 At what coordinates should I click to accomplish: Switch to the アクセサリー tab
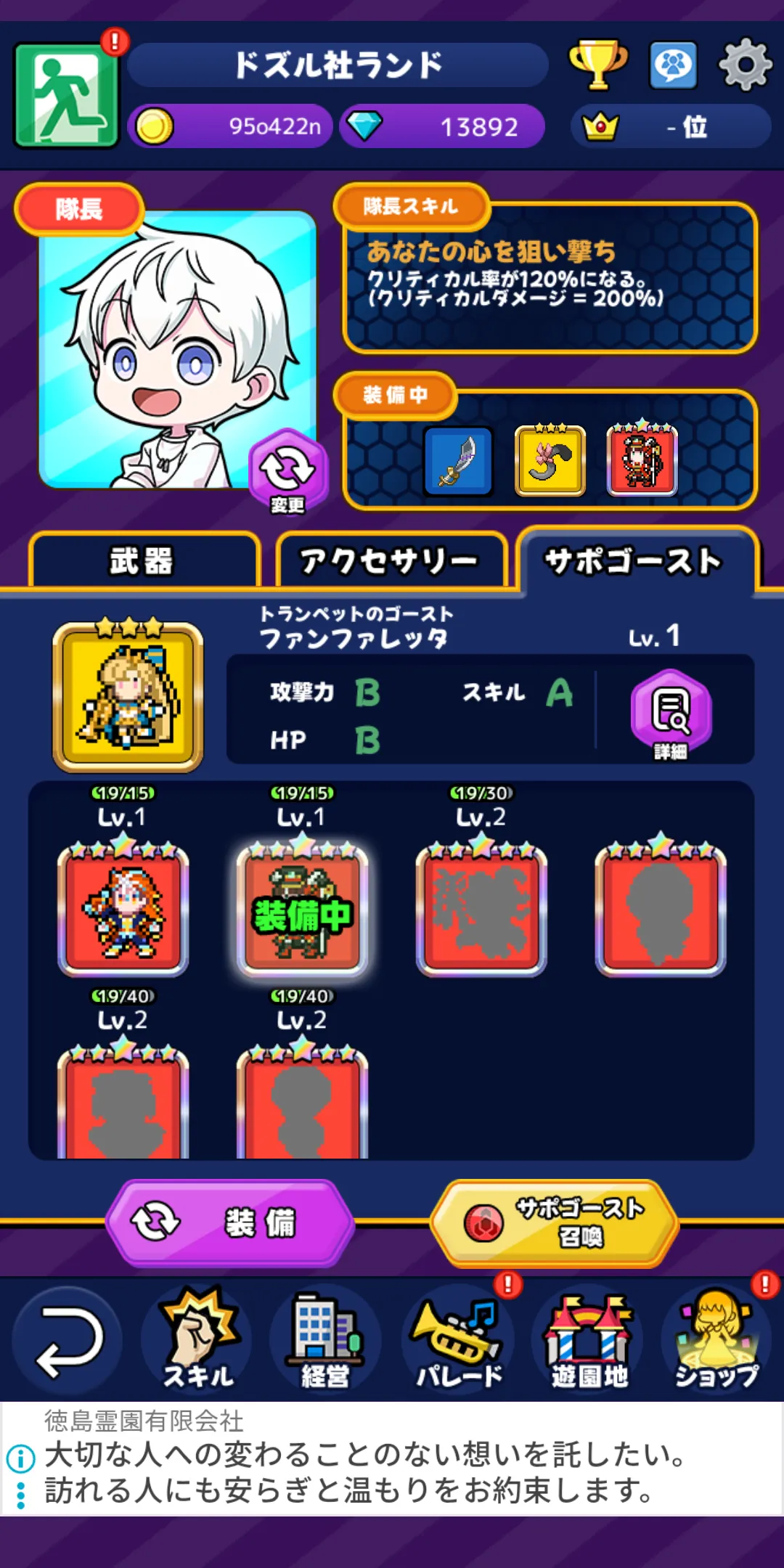pos(391,560)
